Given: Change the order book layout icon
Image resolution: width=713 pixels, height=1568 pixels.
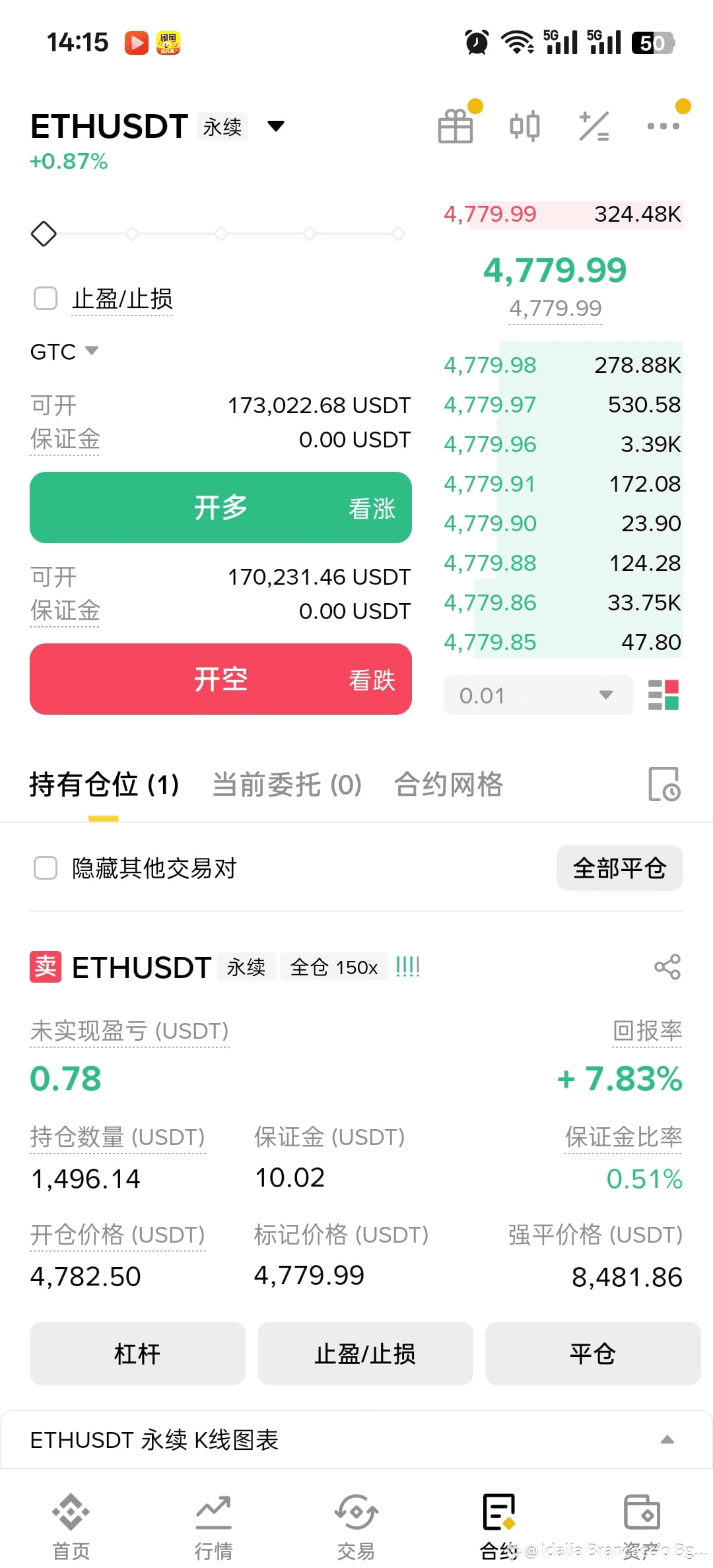Looking at the screenshot, I should pos(663,695).
